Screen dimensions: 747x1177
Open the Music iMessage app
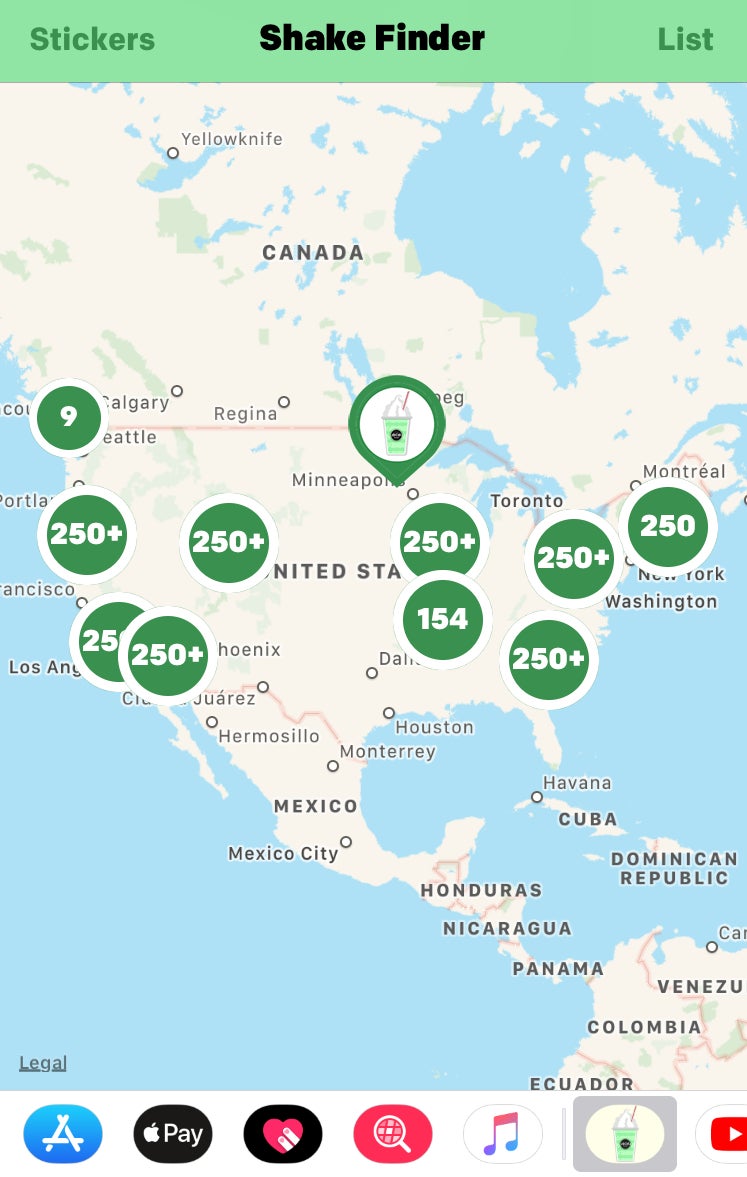(x=502, y=1134)
